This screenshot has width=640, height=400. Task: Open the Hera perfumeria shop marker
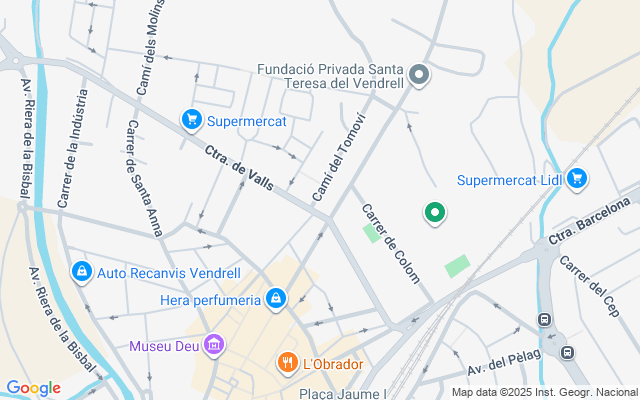coord(275,298)
